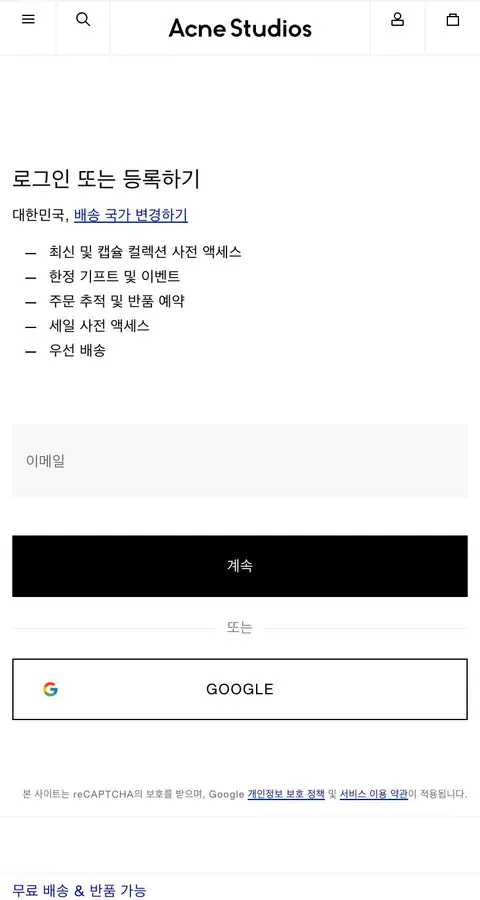Image resolution: width=480 pixels, height=900 pixels.
Task: Open 무료 배송 & 반품 가능 info
Action: point(79,891)
